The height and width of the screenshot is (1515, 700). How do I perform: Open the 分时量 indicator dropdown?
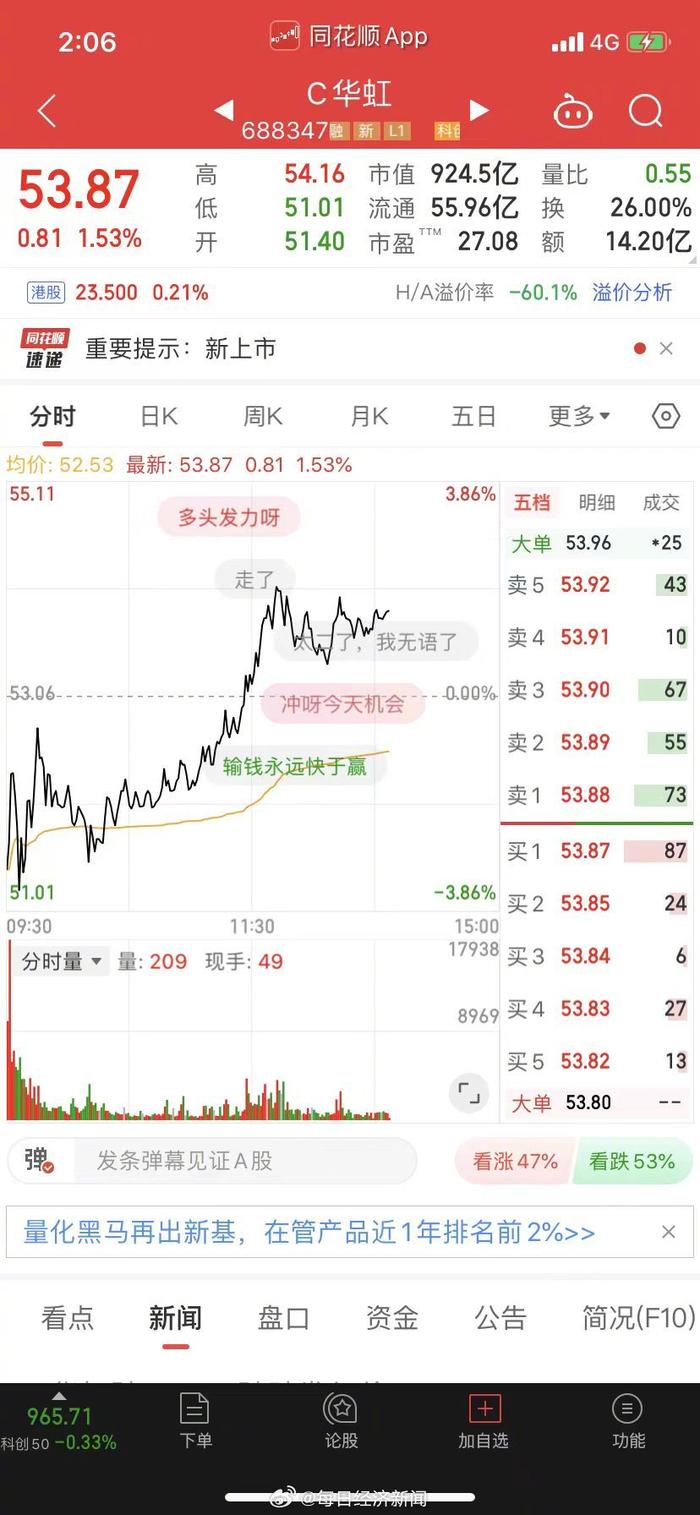tap(62, 961)
